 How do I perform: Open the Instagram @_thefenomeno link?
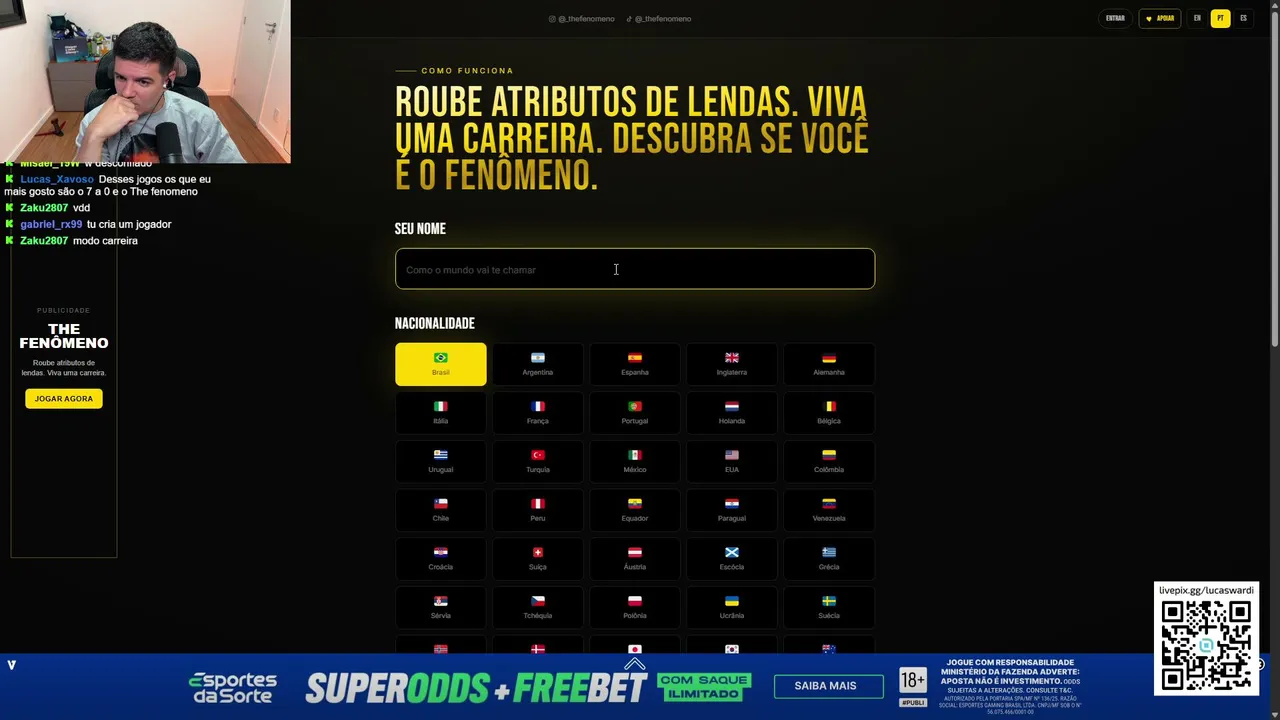coord(582,19)
